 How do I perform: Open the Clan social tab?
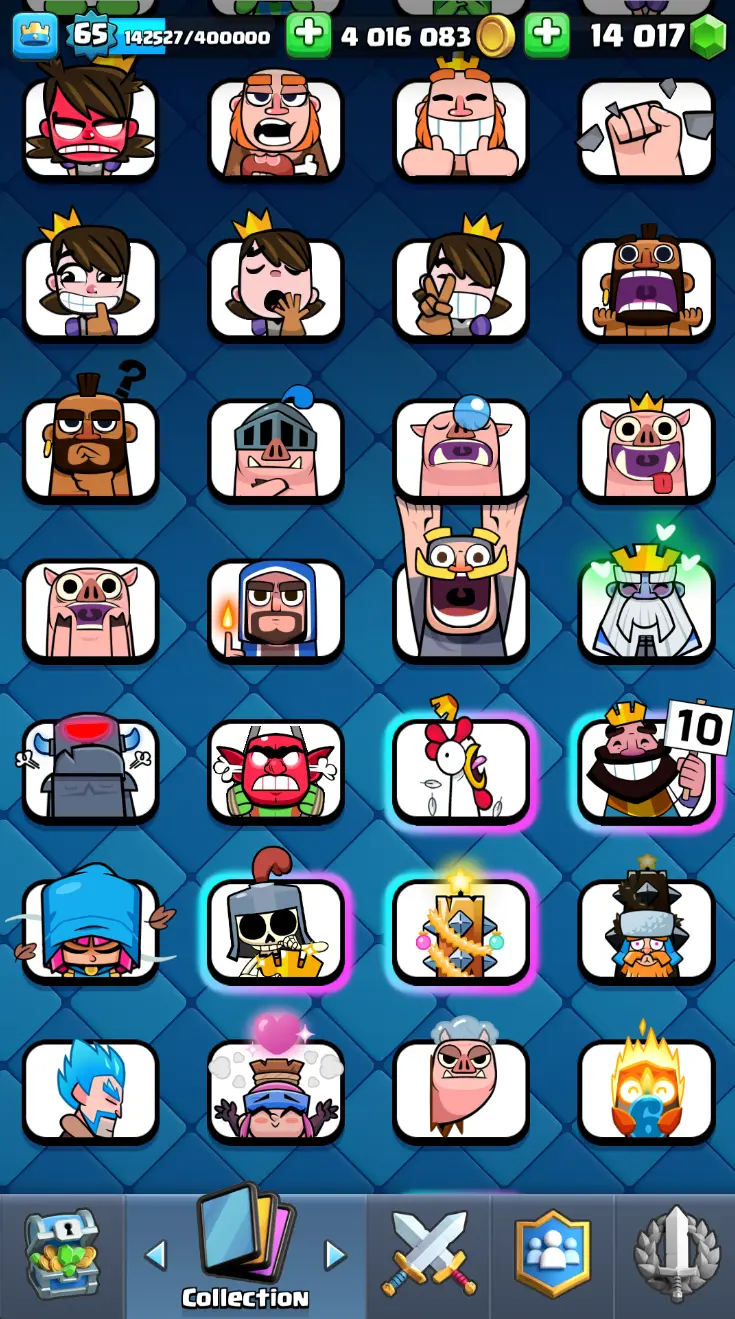(x=552, y=1254)
